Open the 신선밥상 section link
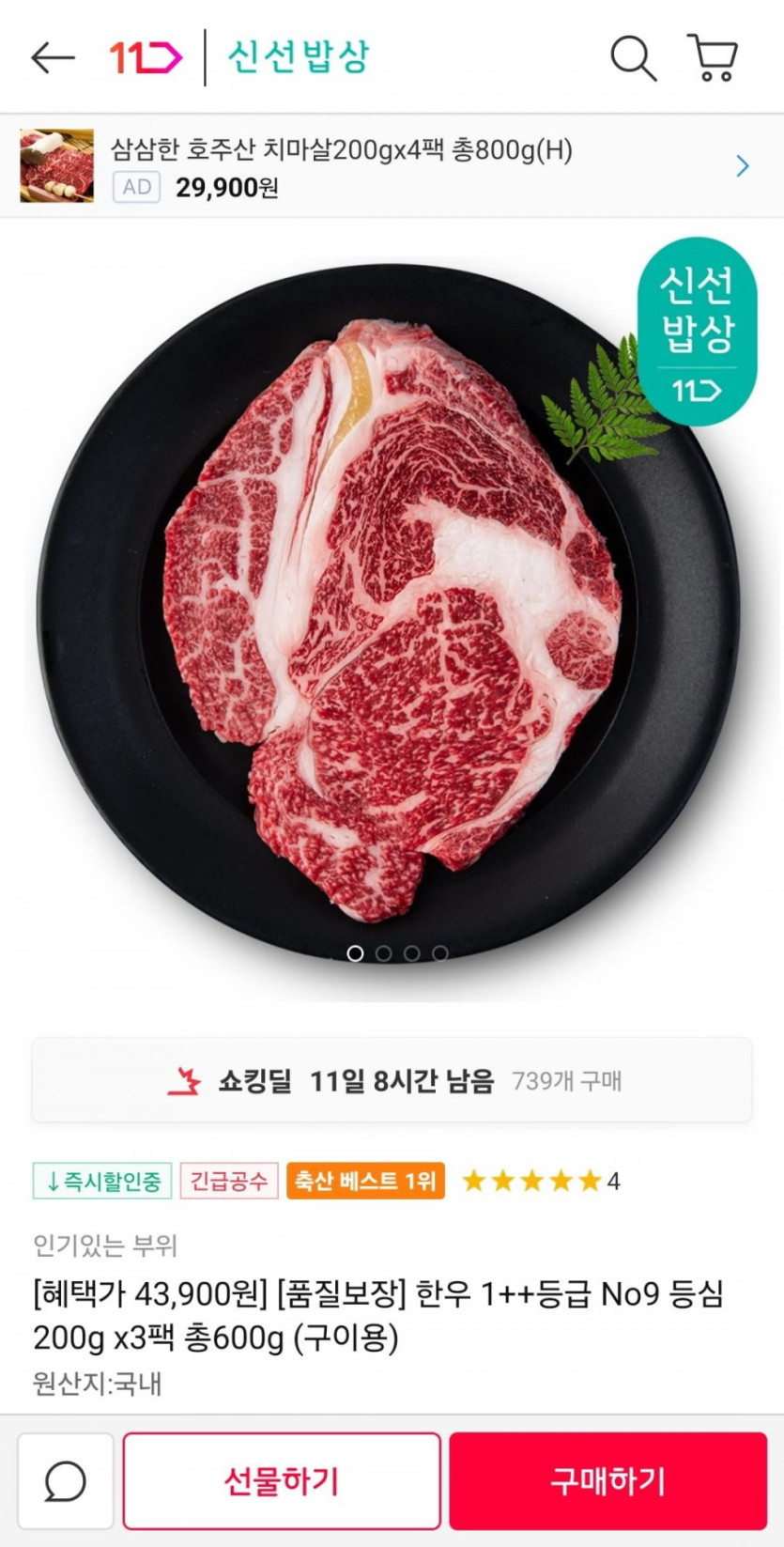This screenshot has width=784, height=1547. coord(299,58)
